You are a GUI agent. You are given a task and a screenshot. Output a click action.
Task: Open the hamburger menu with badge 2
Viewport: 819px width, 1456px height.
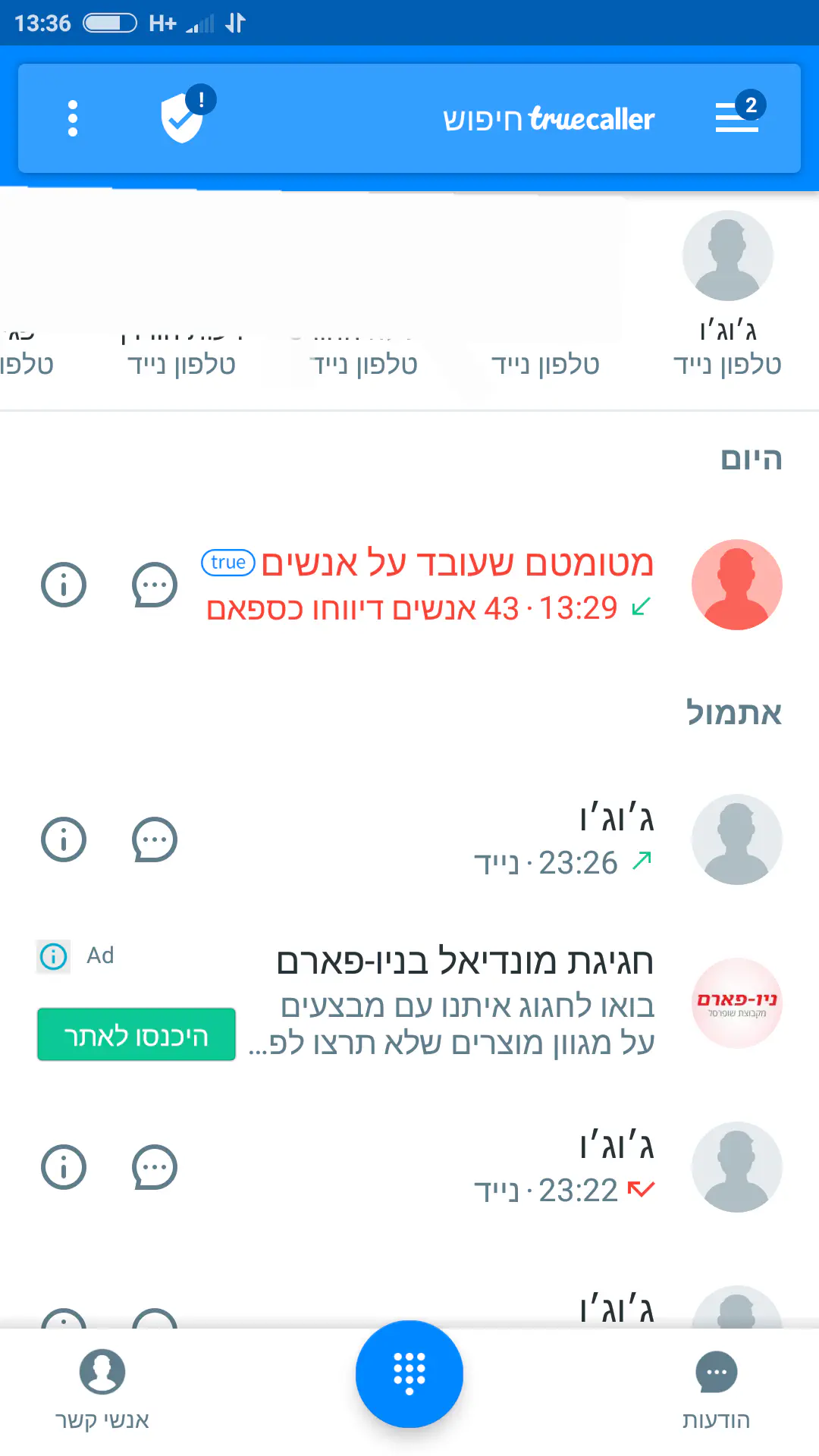(x=737, y=117)
